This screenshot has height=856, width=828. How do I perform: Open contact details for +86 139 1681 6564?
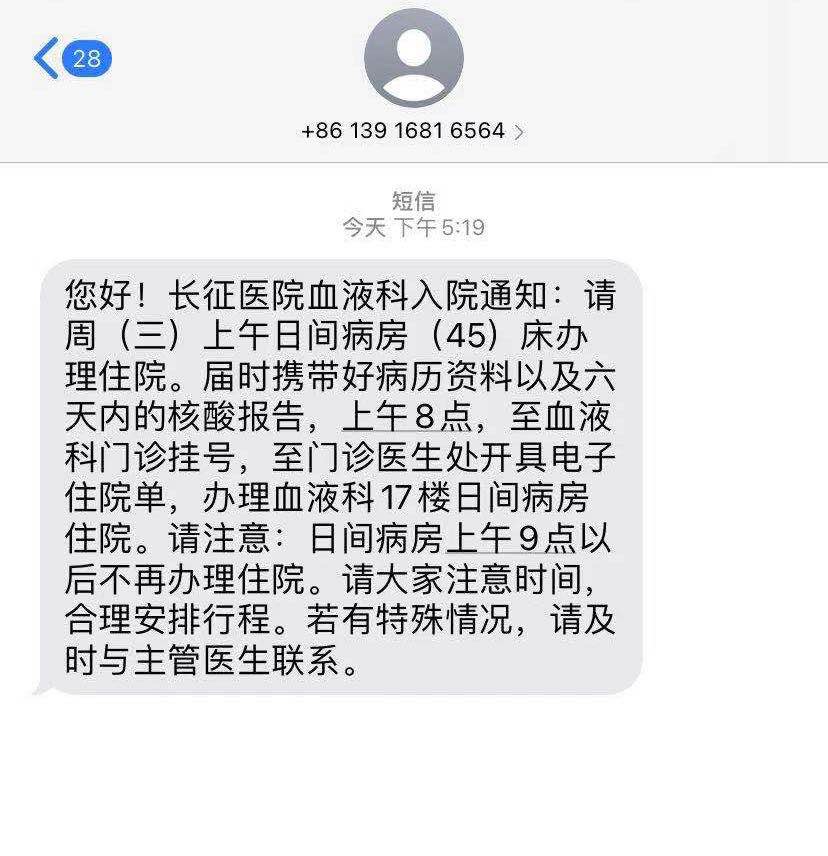(412, 131)
